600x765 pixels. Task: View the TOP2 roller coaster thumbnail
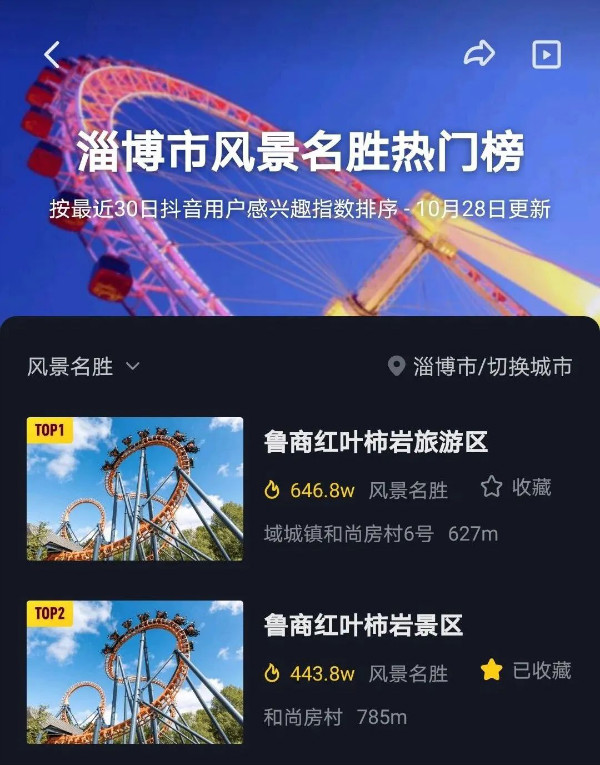[135, 672]
